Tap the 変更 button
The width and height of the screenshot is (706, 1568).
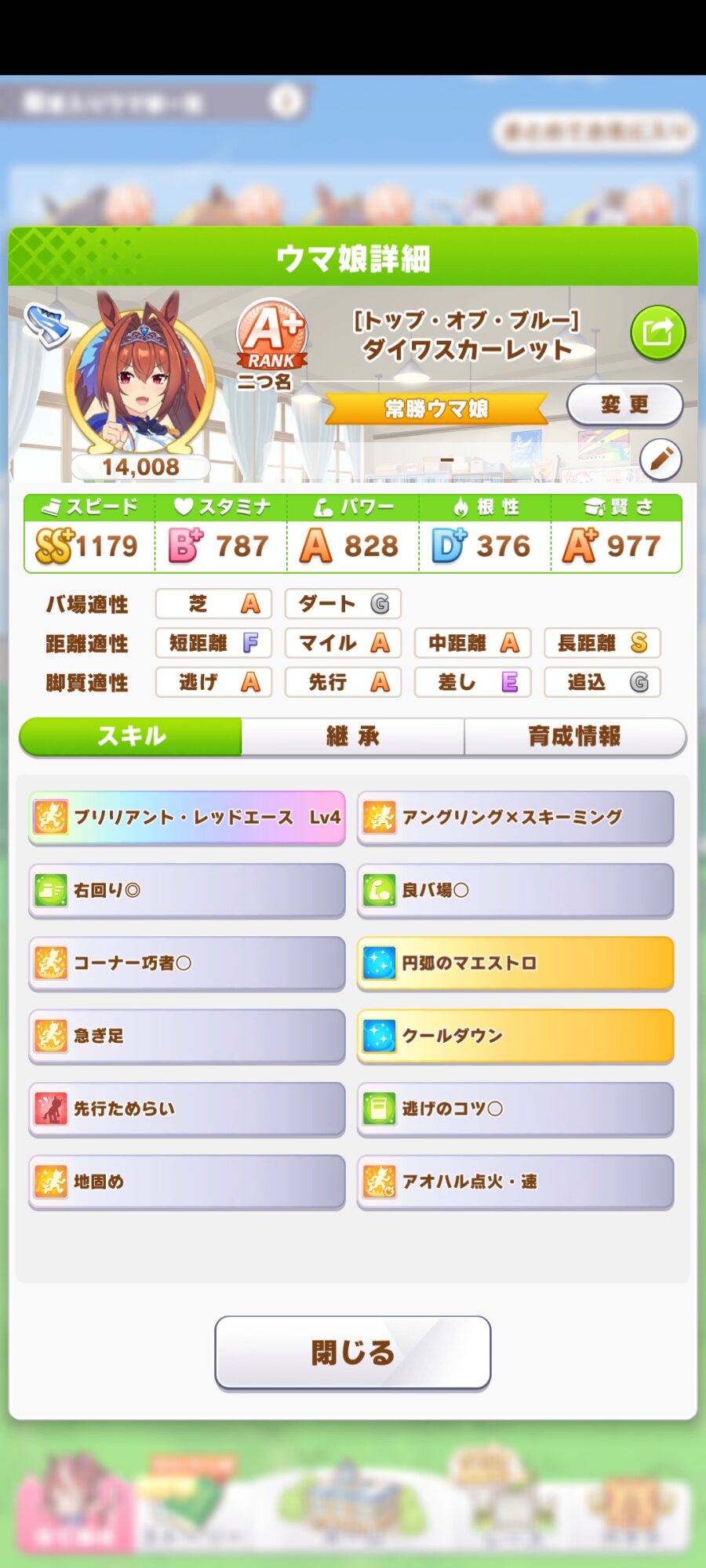coord(624,405)
